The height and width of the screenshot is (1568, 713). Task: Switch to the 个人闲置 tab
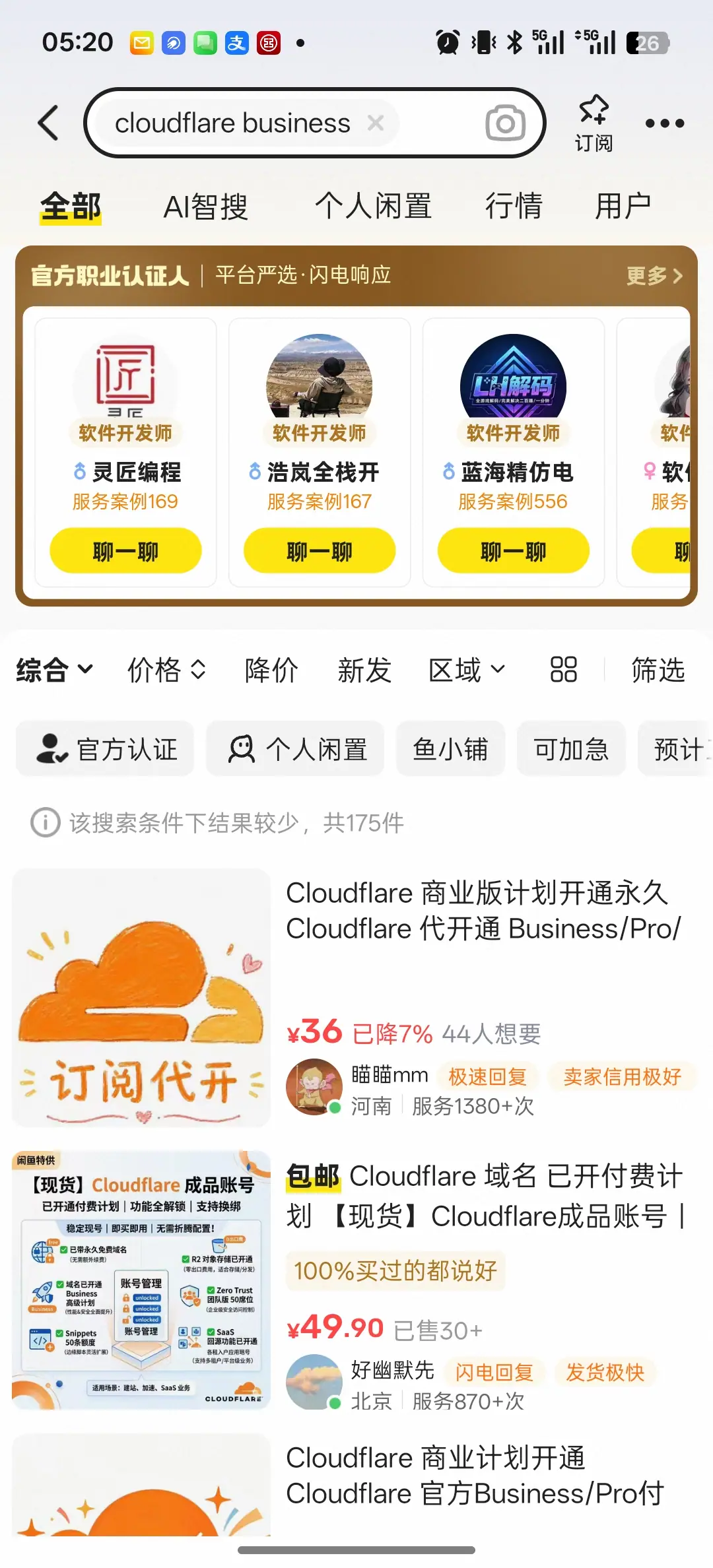pos(373,207)
